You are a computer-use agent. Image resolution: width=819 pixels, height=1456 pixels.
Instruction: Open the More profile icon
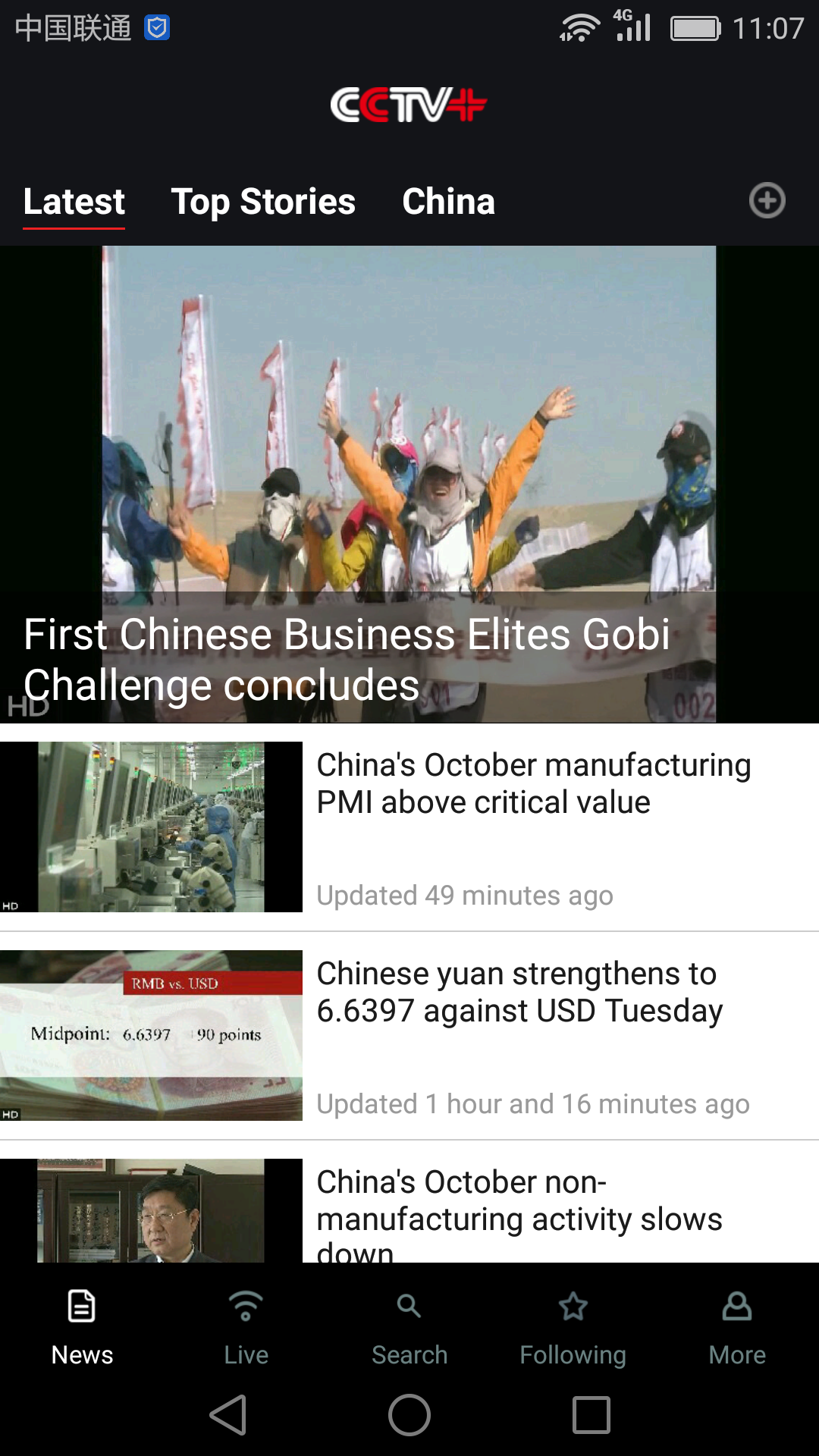(x=737, y=1304)
